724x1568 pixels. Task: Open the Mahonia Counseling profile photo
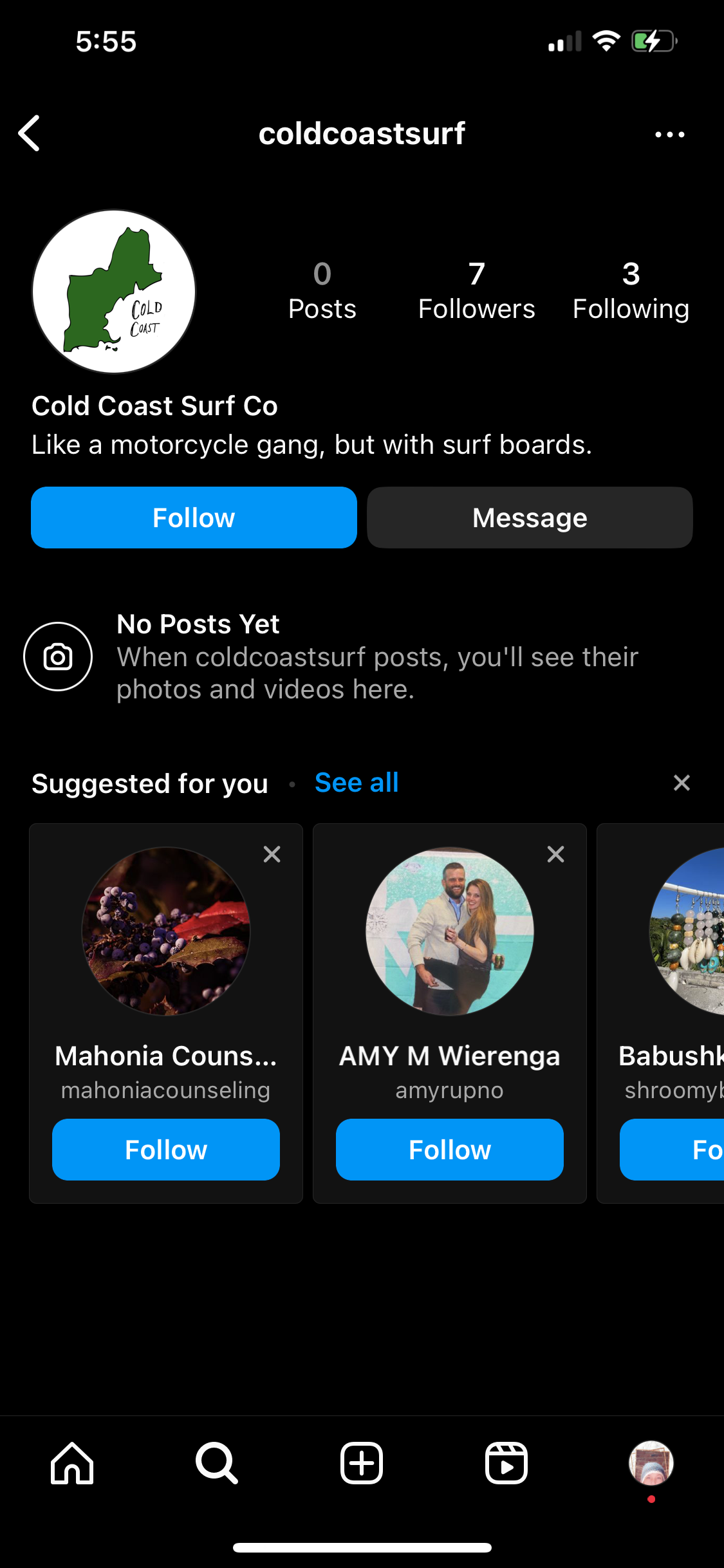[x=166, y=931]
